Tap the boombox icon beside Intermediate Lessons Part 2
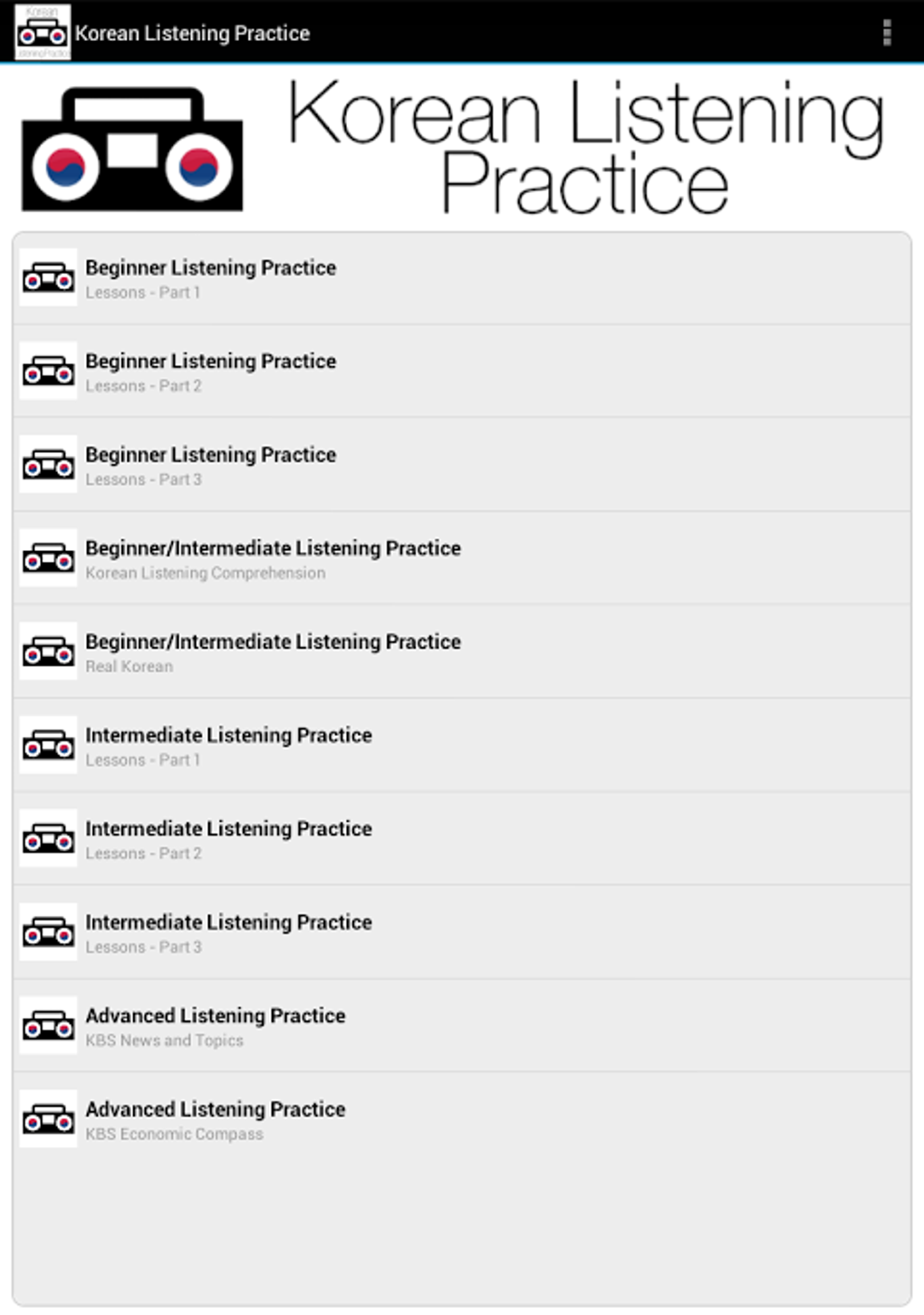The width and height of the screenshot is (924, 1315). (x=49, y=838)
